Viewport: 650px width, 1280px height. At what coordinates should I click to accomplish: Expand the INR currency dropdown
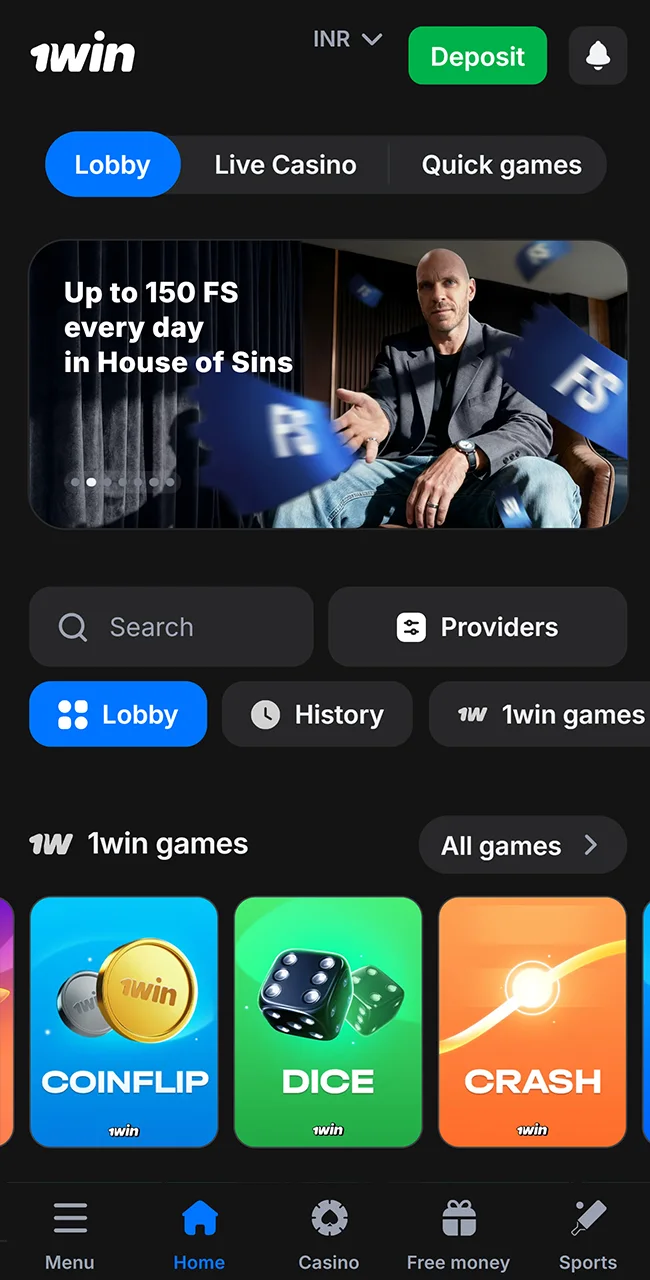pos(347,39)
